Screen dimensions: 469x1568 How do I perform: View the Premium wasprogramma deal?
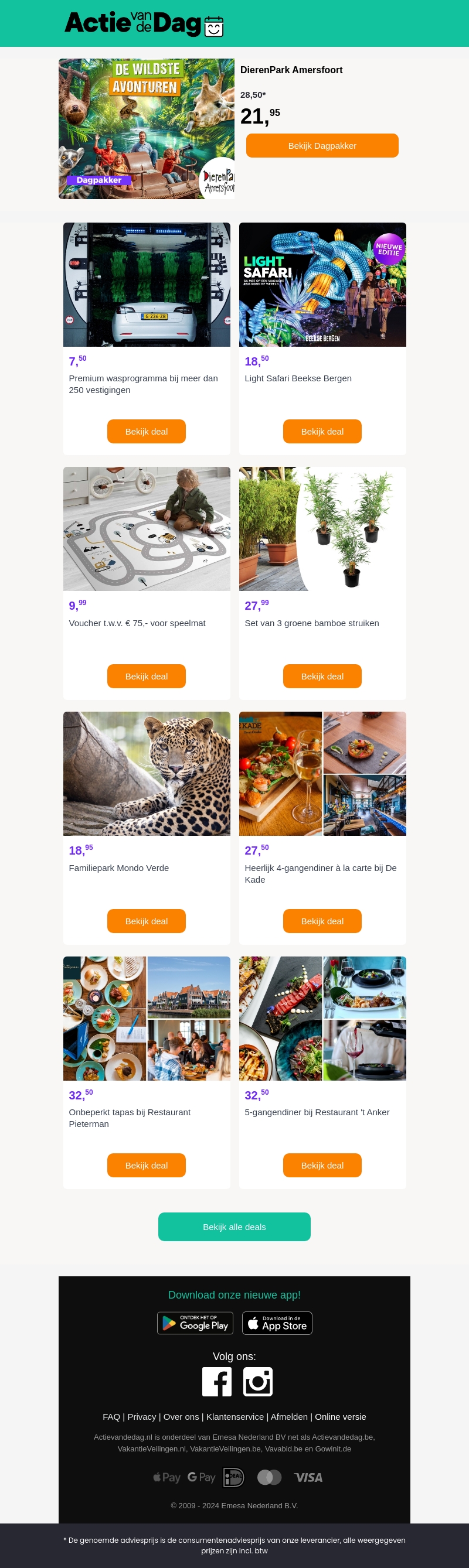click(x=146, y=432)
